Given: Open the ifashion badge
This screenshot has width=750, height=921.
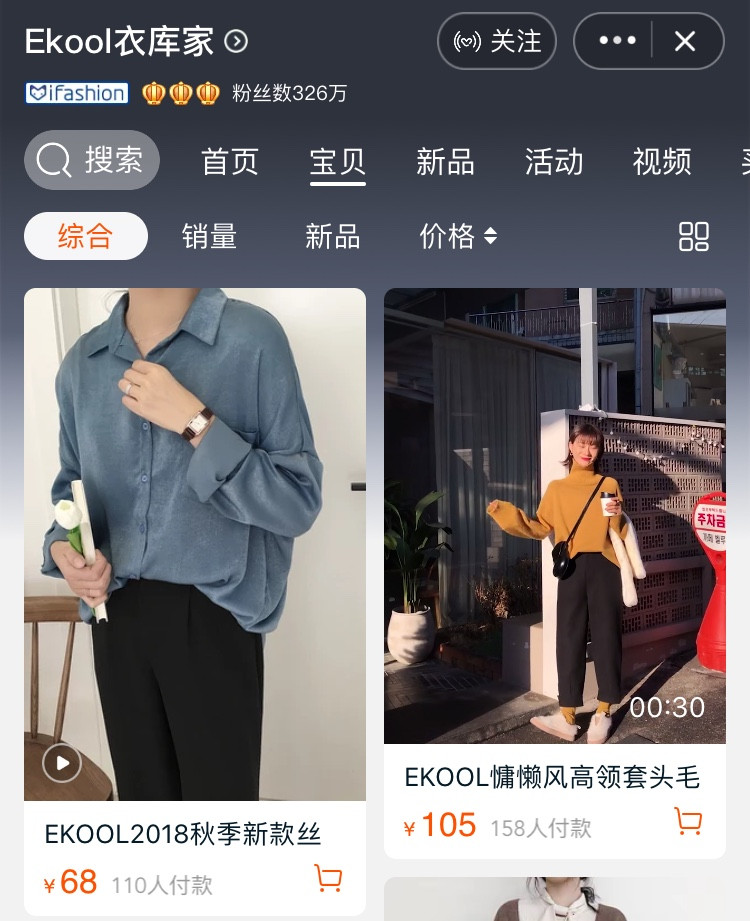Looking at the screenshot, I should pyautogui.click(x=77, y=93).
